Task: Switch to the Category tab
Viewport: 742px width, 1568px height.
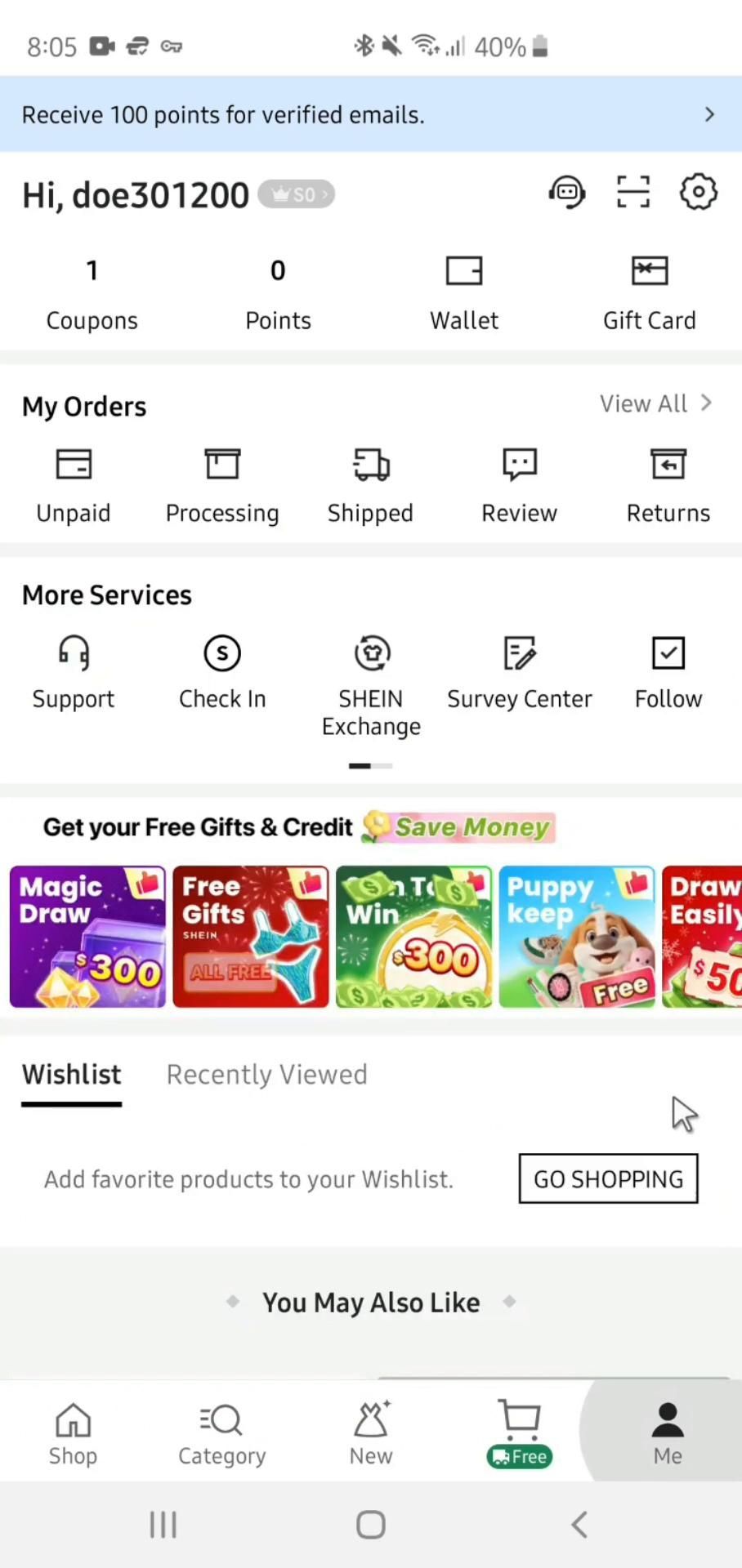Action: pos(221,1432)
